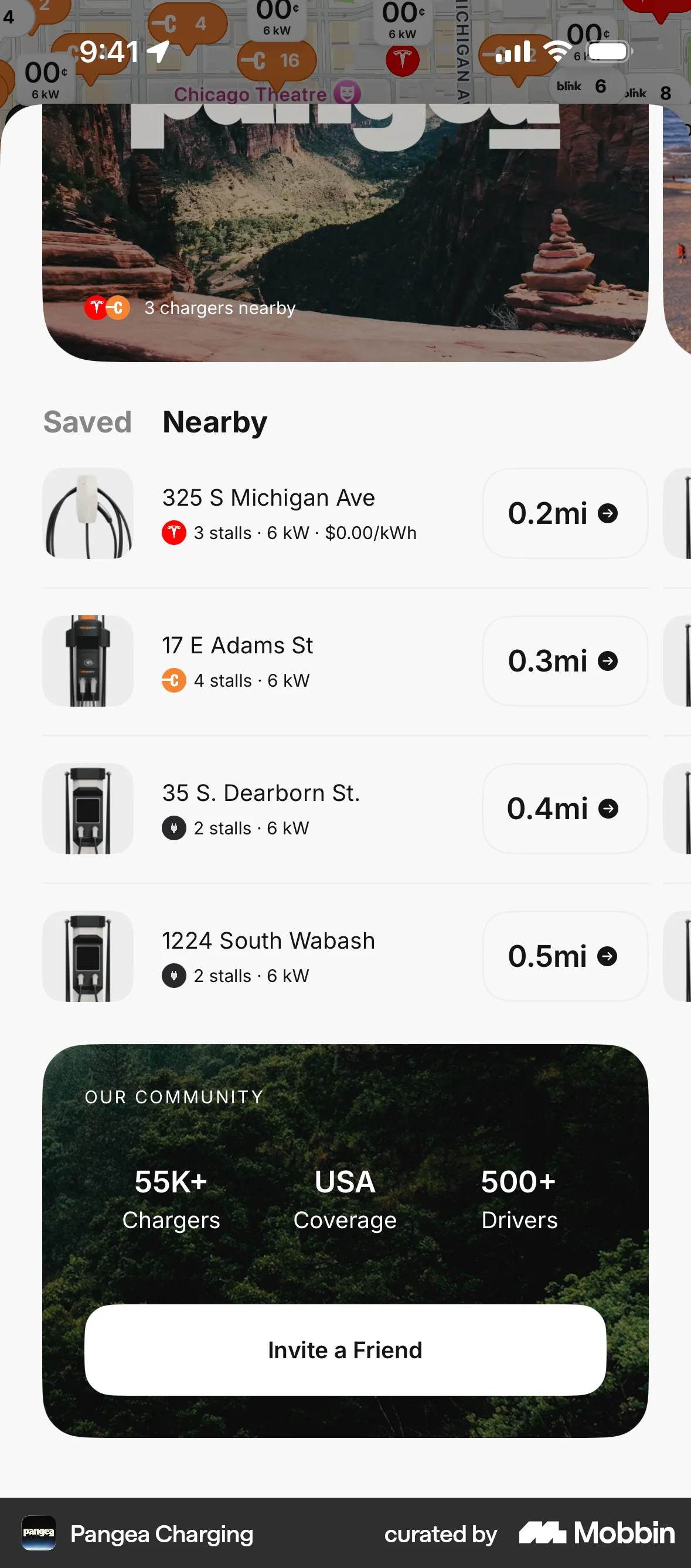Viewport: 691px width, 1568px height.
Task: Select the blink 6 marker on the map
Action: (x=586, y=86)
